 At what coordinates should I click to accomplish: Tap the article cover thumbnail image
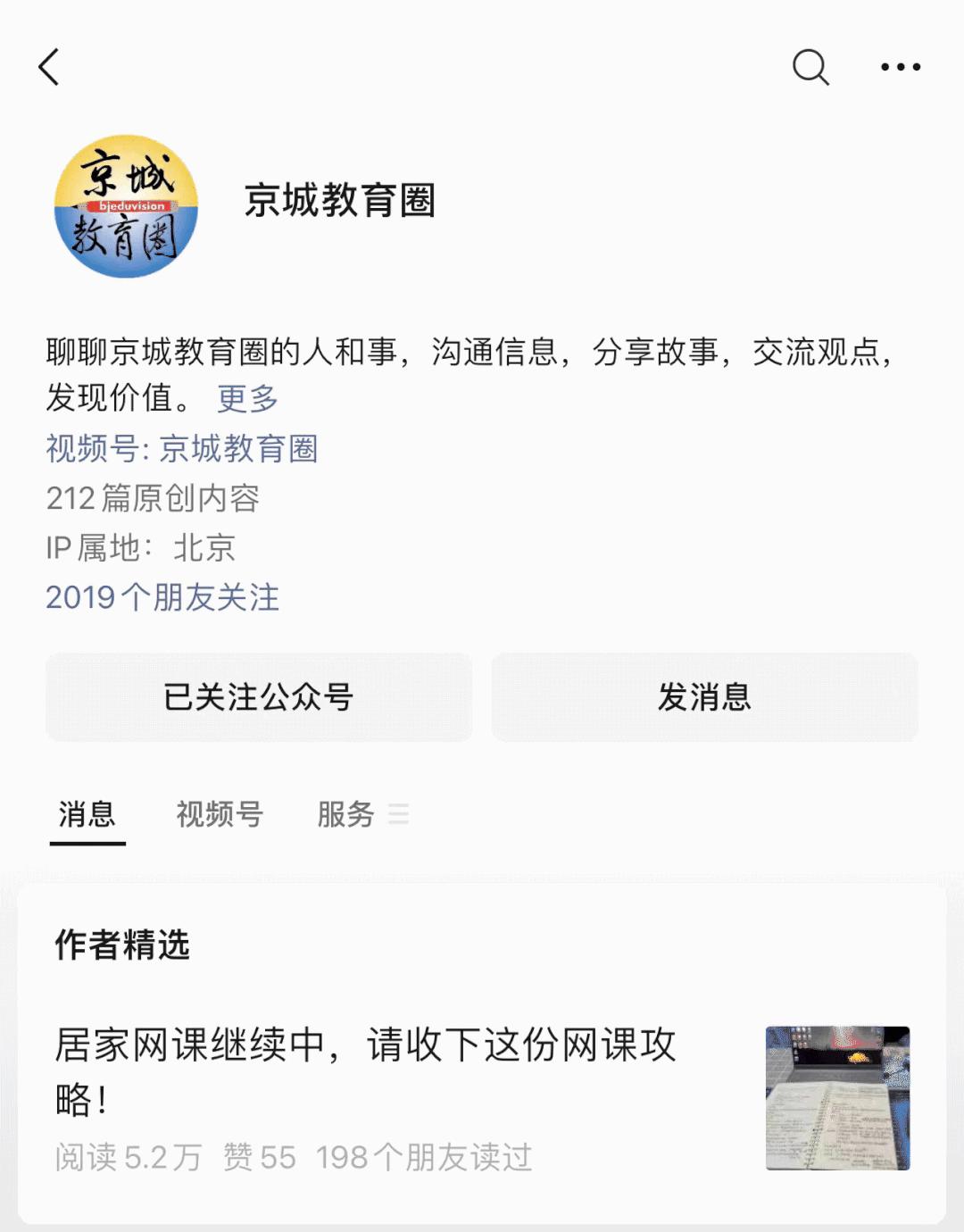coord(839,1100)
